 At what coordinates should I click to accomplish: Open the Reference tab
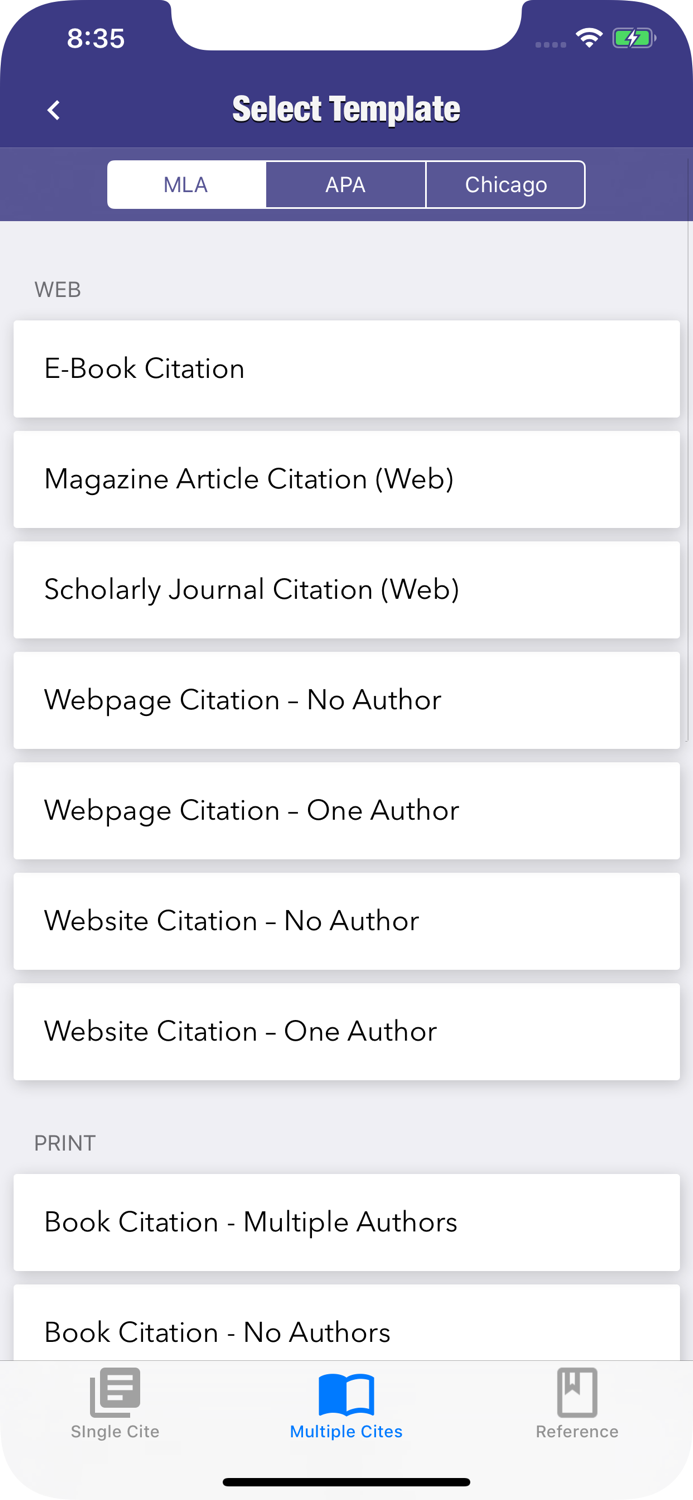[x=577, y=1405]
